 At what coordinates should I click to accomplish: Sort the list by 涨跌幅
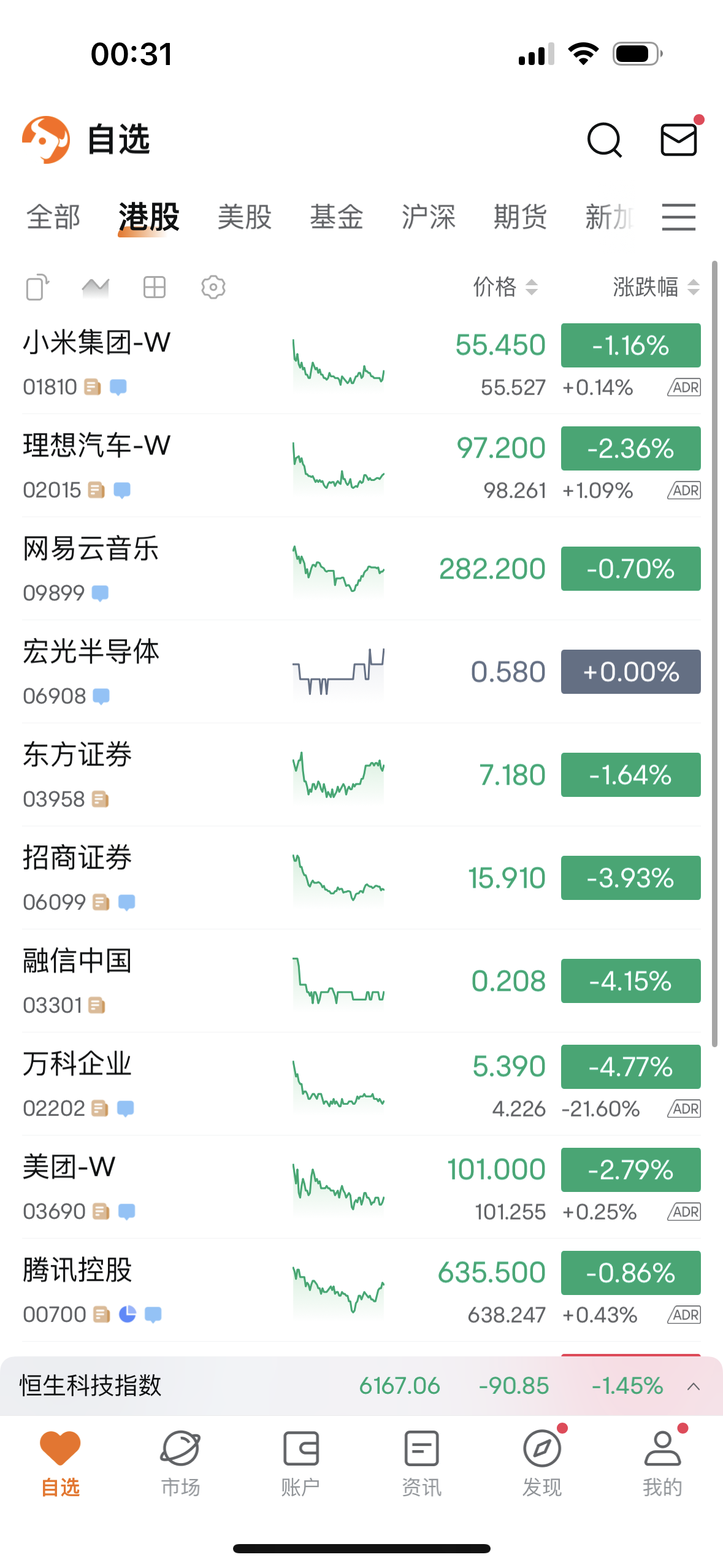pyautogui.click(x=656, y=286)
